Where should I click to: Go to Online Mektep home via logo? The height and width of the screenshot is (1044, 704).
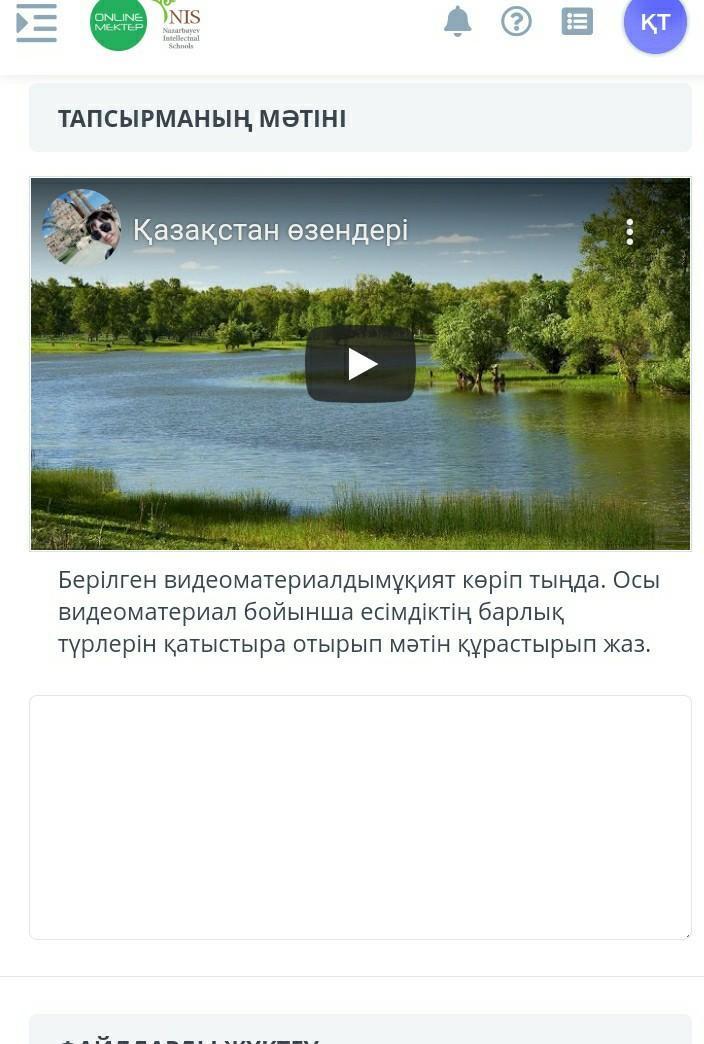point(119,24)
